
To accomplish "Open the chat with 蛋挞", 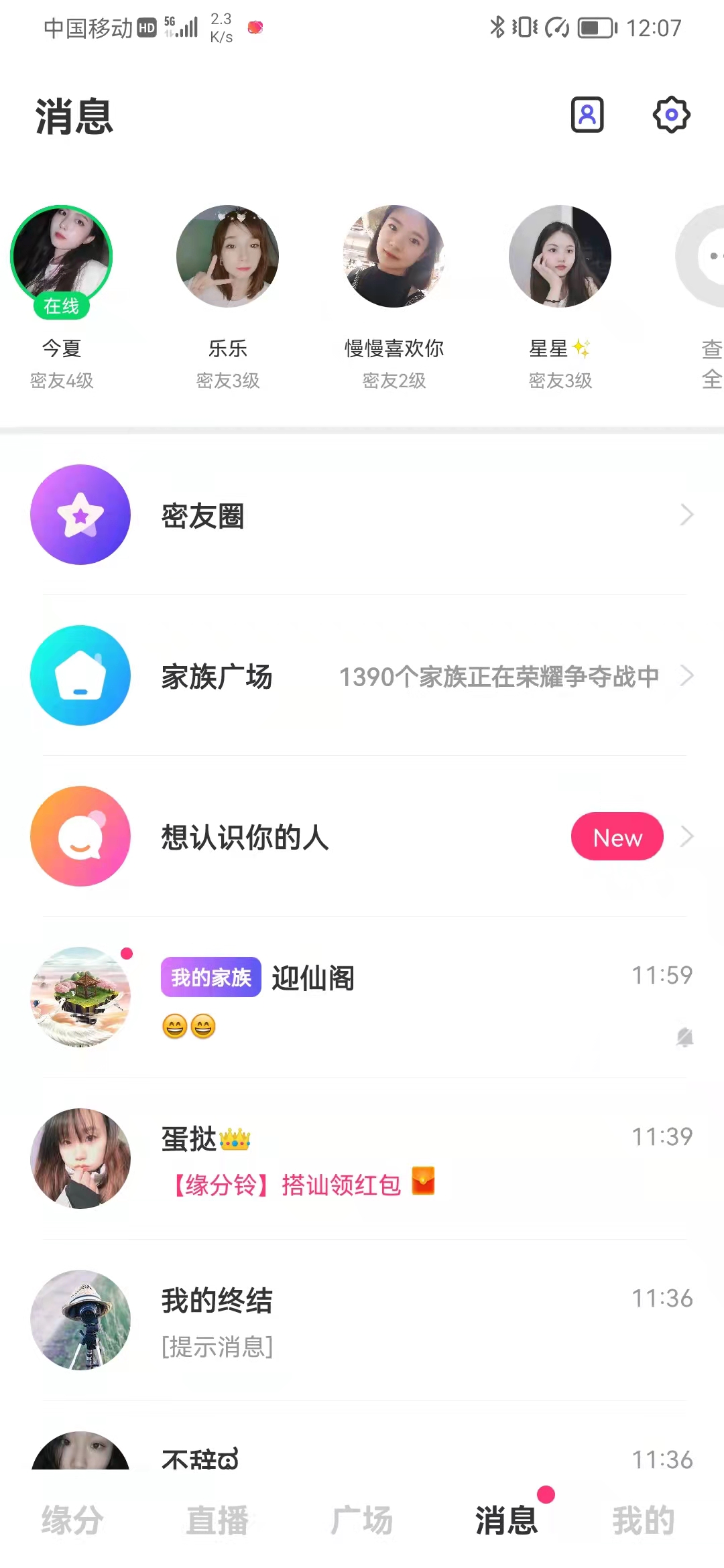I will pyautogui.click(x=362, y=1159).
